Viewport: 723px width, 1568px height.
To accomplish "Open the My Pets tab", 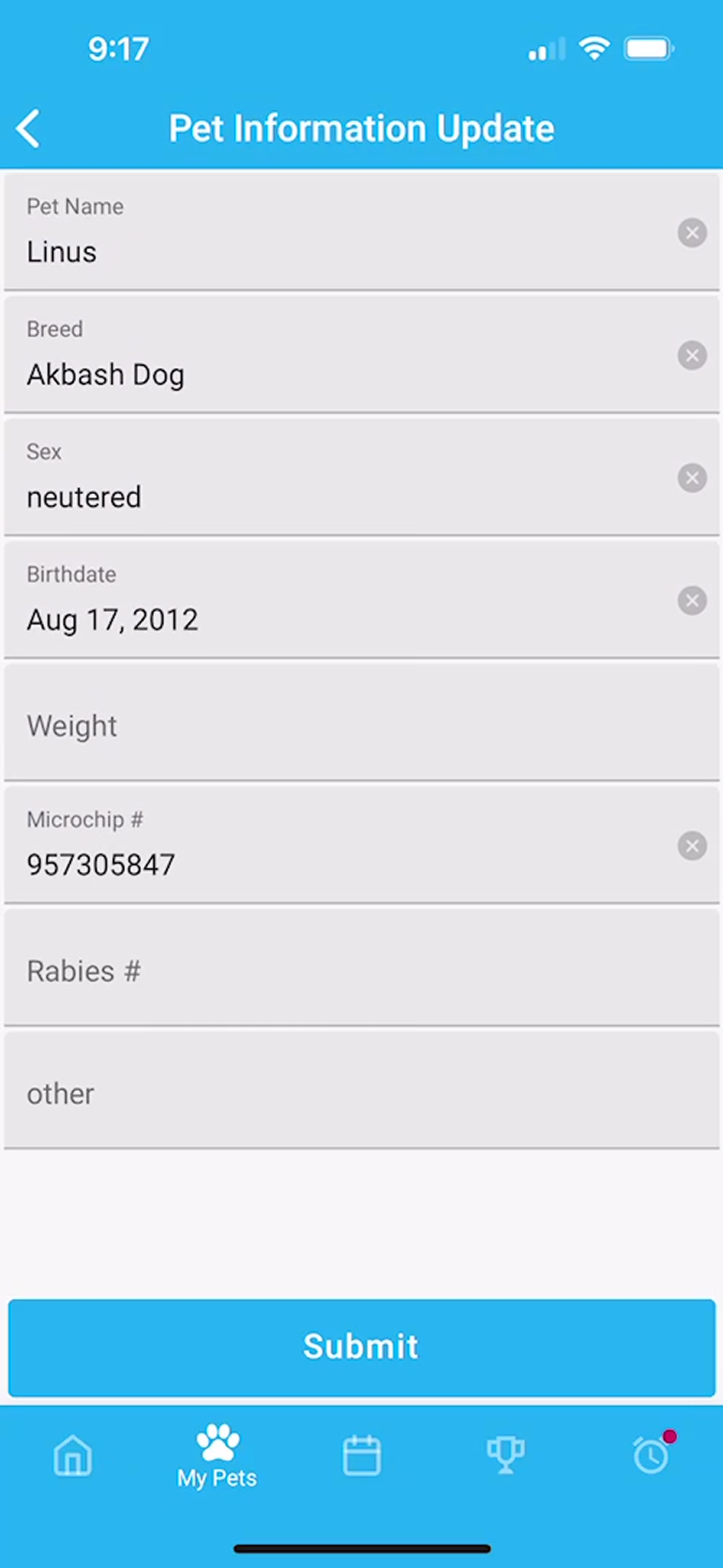I will click(x=218, y=1456).
